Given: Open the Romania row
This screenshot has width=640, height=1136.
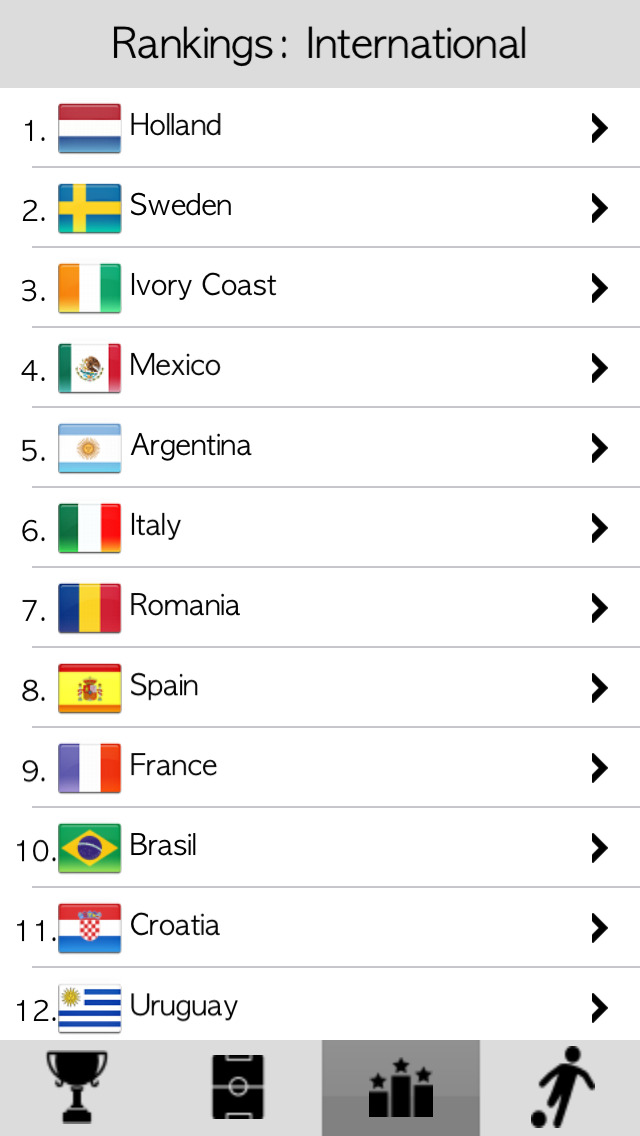Looking at the screenshot, I should pyautogui.click(x=320, y=607).
